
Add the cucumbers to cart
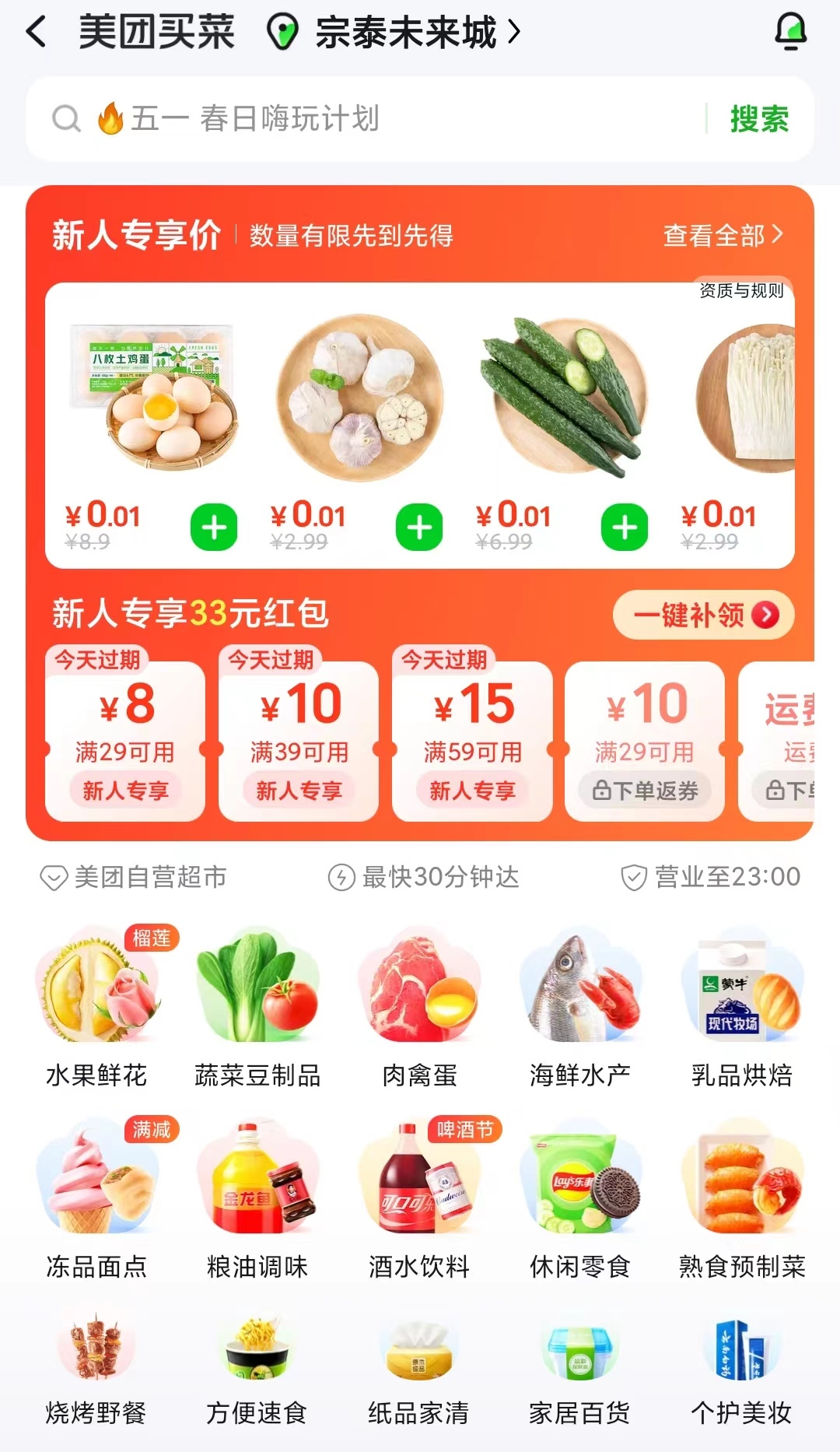point(625,528)
